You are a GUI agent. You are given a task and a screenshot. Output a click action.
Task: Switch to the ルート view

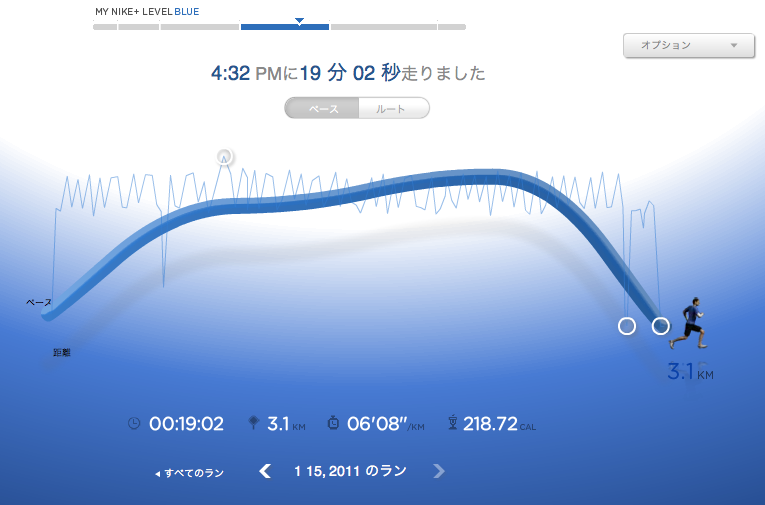393,108
